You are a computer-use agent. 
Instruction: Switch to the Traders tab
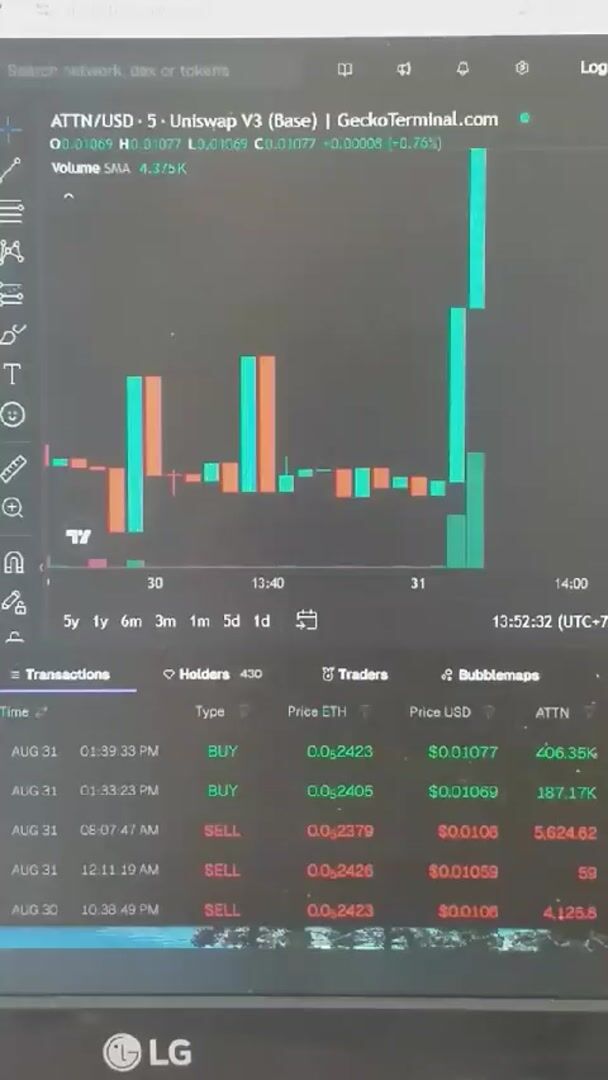(355, 674)
